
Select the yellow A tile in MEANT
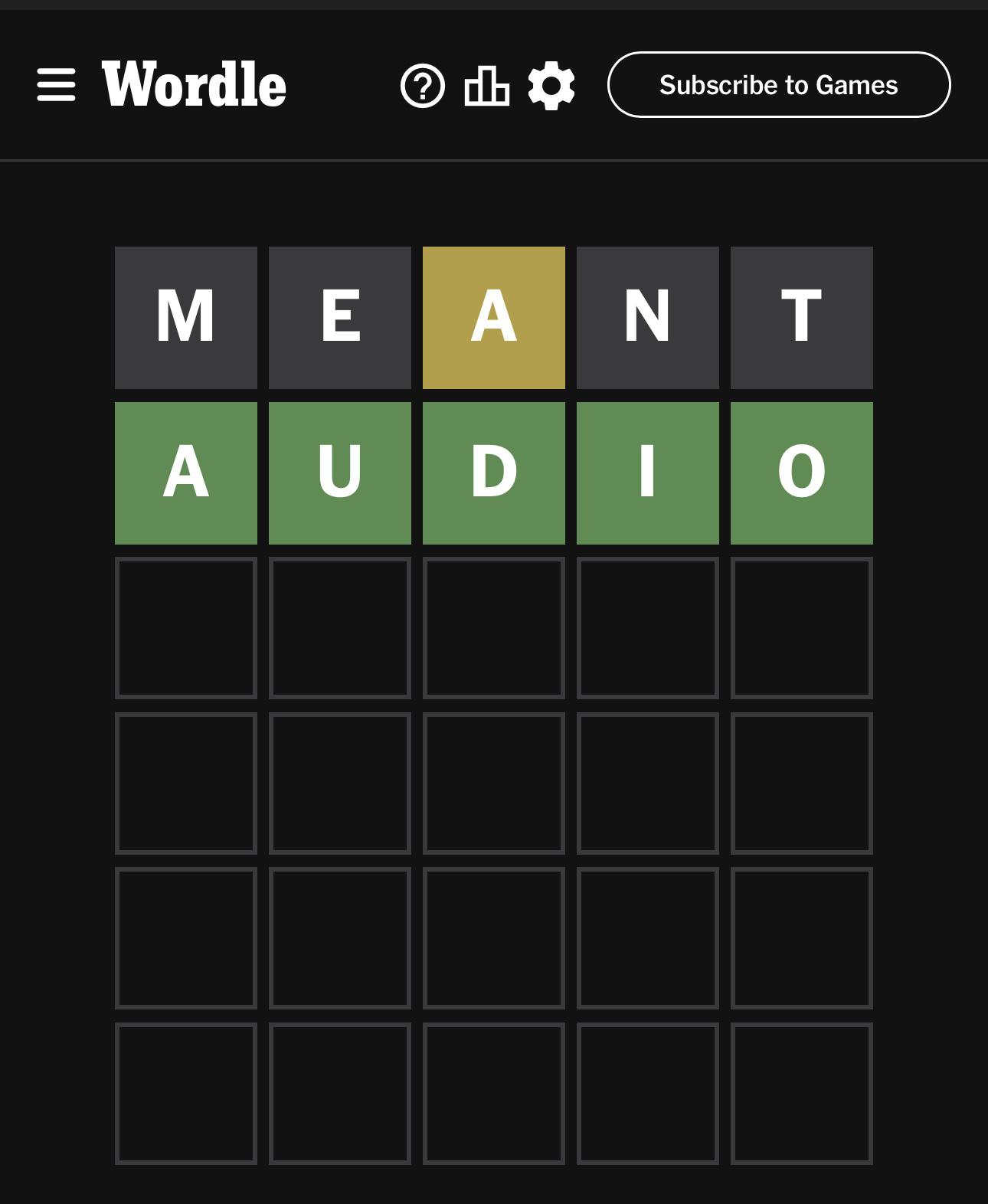click(494, 318)
